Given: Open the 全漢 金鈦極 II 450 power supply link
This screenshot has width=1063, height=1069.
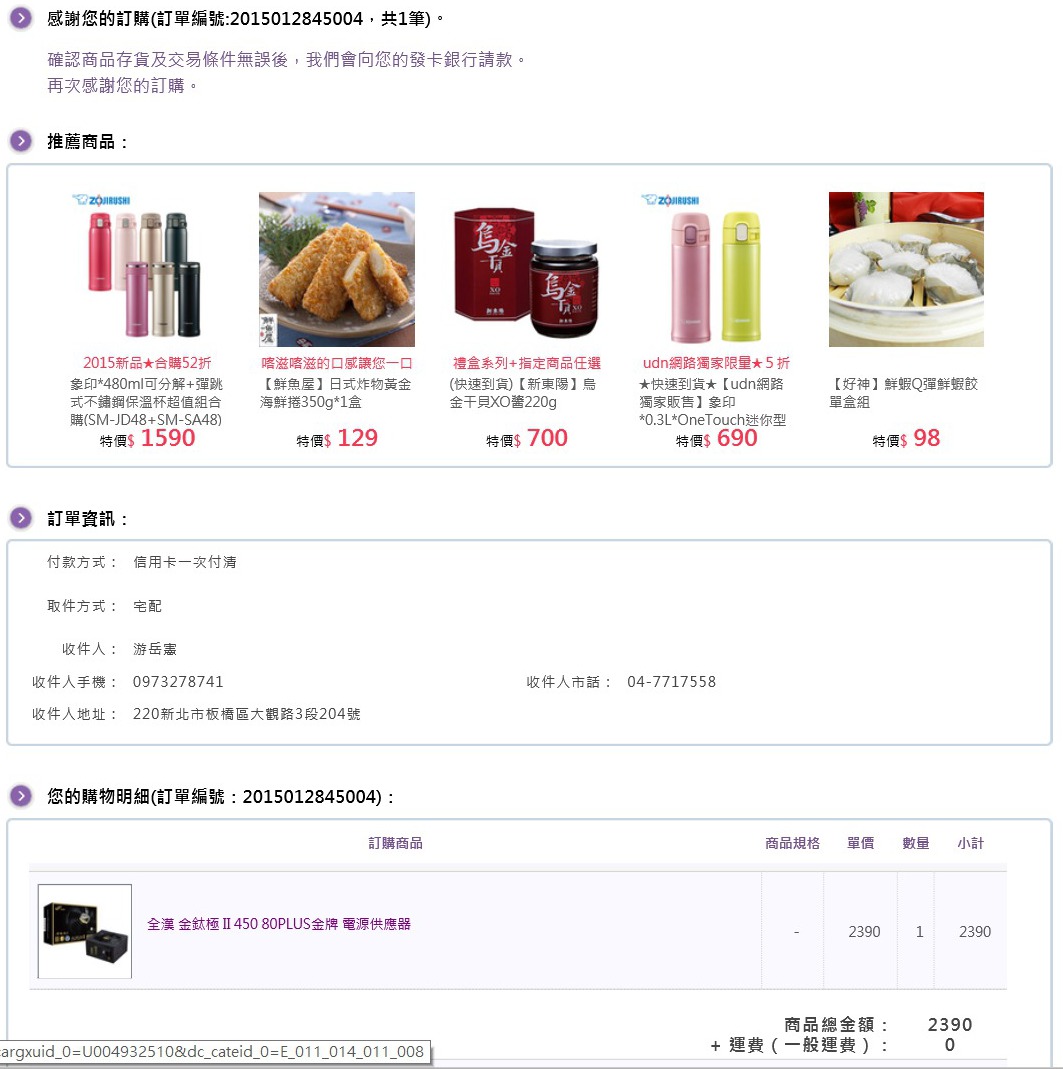Looking at the screenshot, I should pos(279,924).
